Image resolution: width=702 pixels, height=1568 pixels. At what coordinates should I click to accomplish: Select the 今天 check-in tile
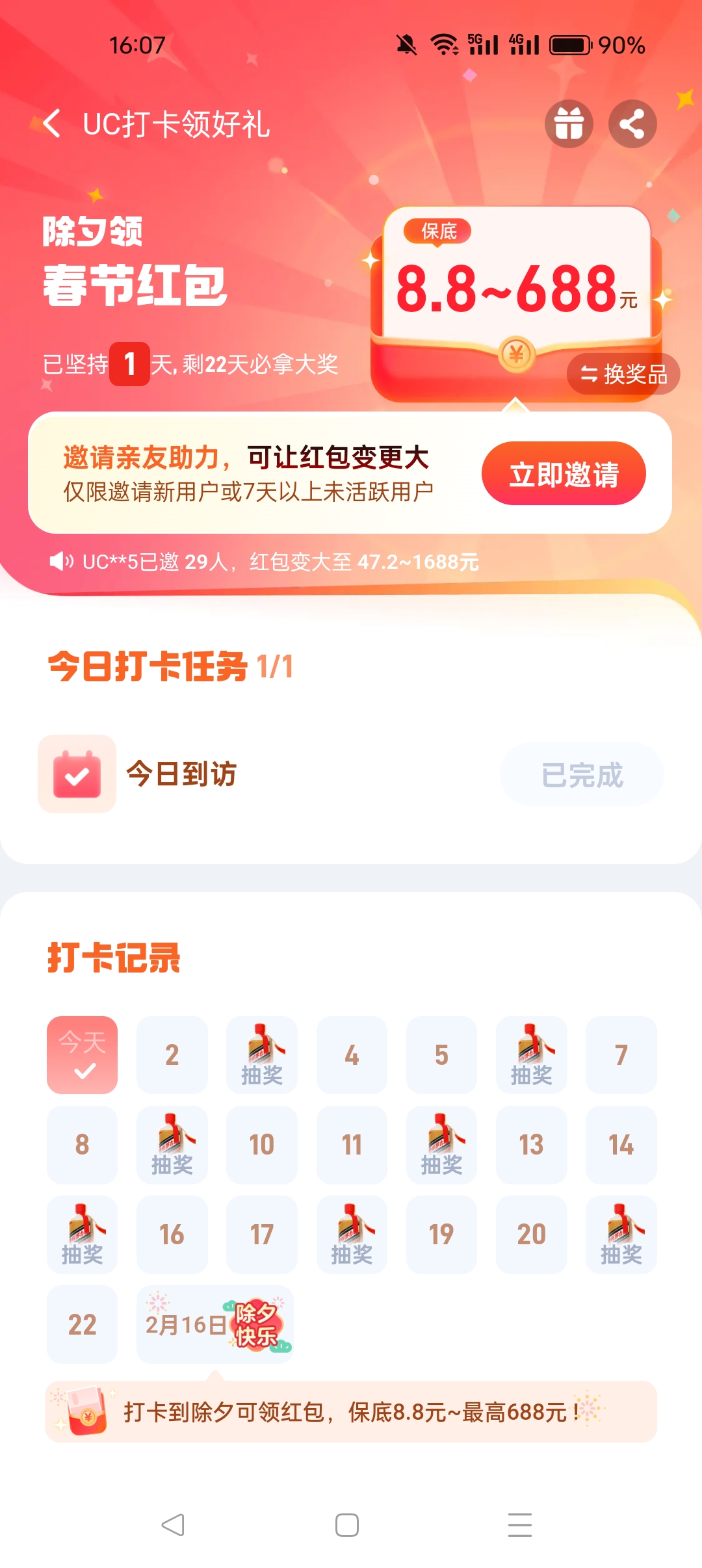83,1054
